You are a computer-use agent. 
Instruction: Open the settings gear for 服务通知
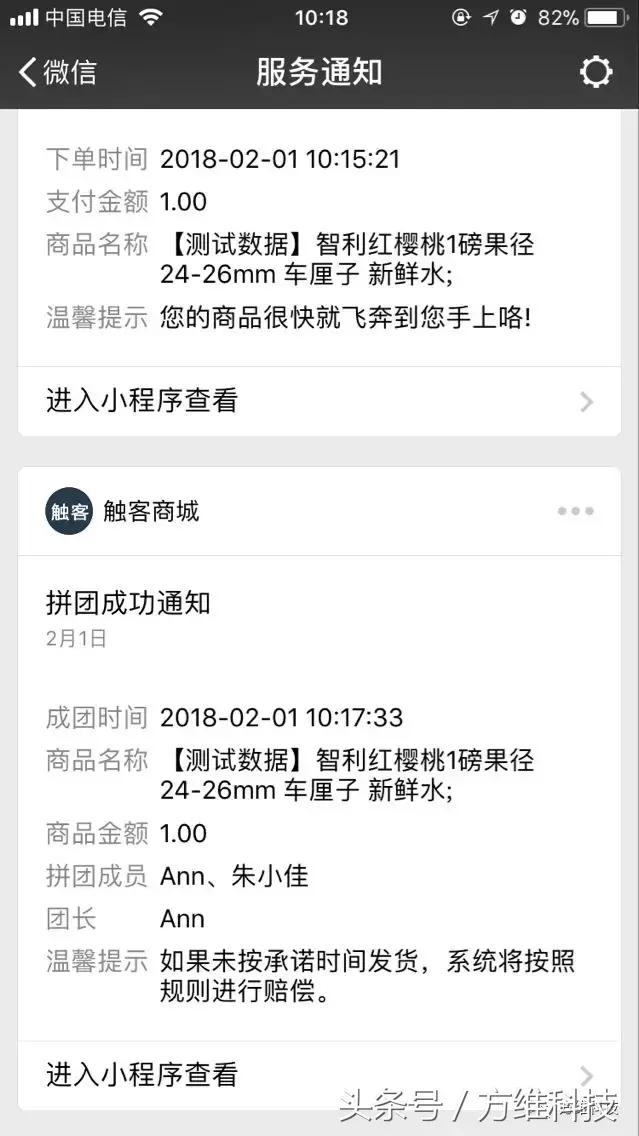596,72
